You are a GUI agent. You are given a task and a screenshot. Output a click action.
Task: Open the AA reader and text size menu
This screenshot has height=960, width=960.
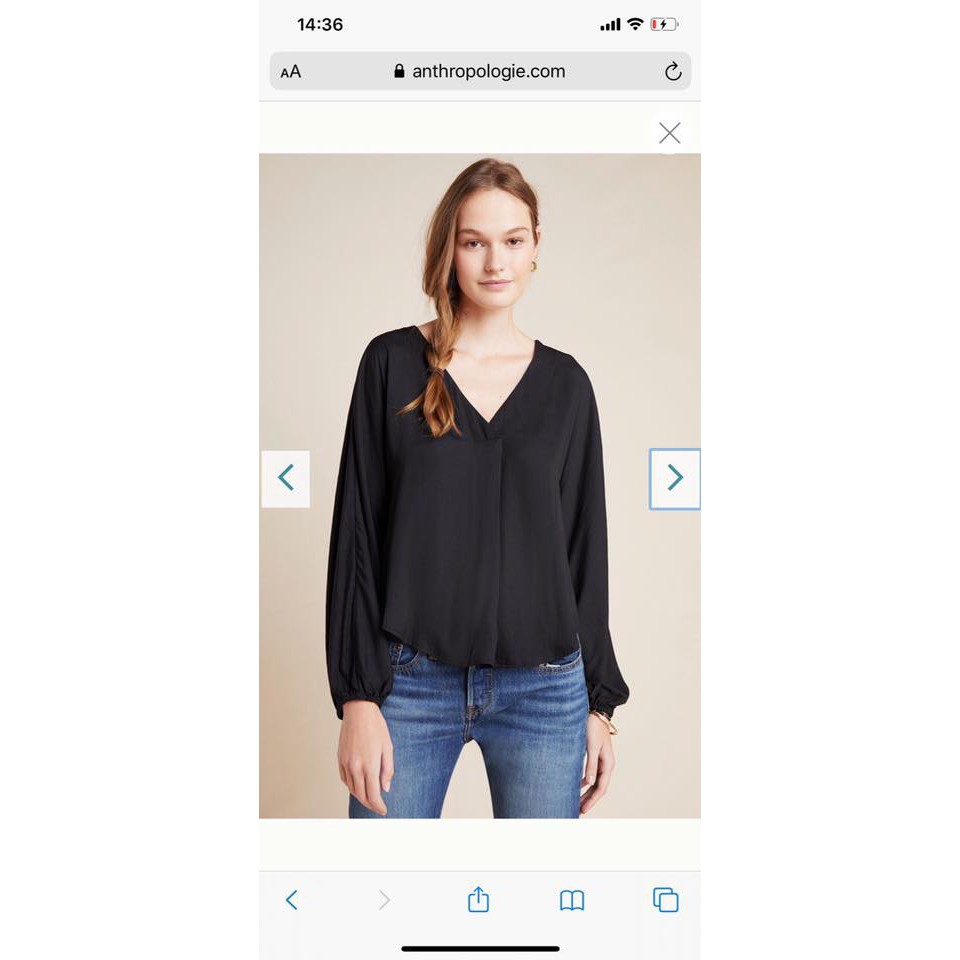point(291,72)
